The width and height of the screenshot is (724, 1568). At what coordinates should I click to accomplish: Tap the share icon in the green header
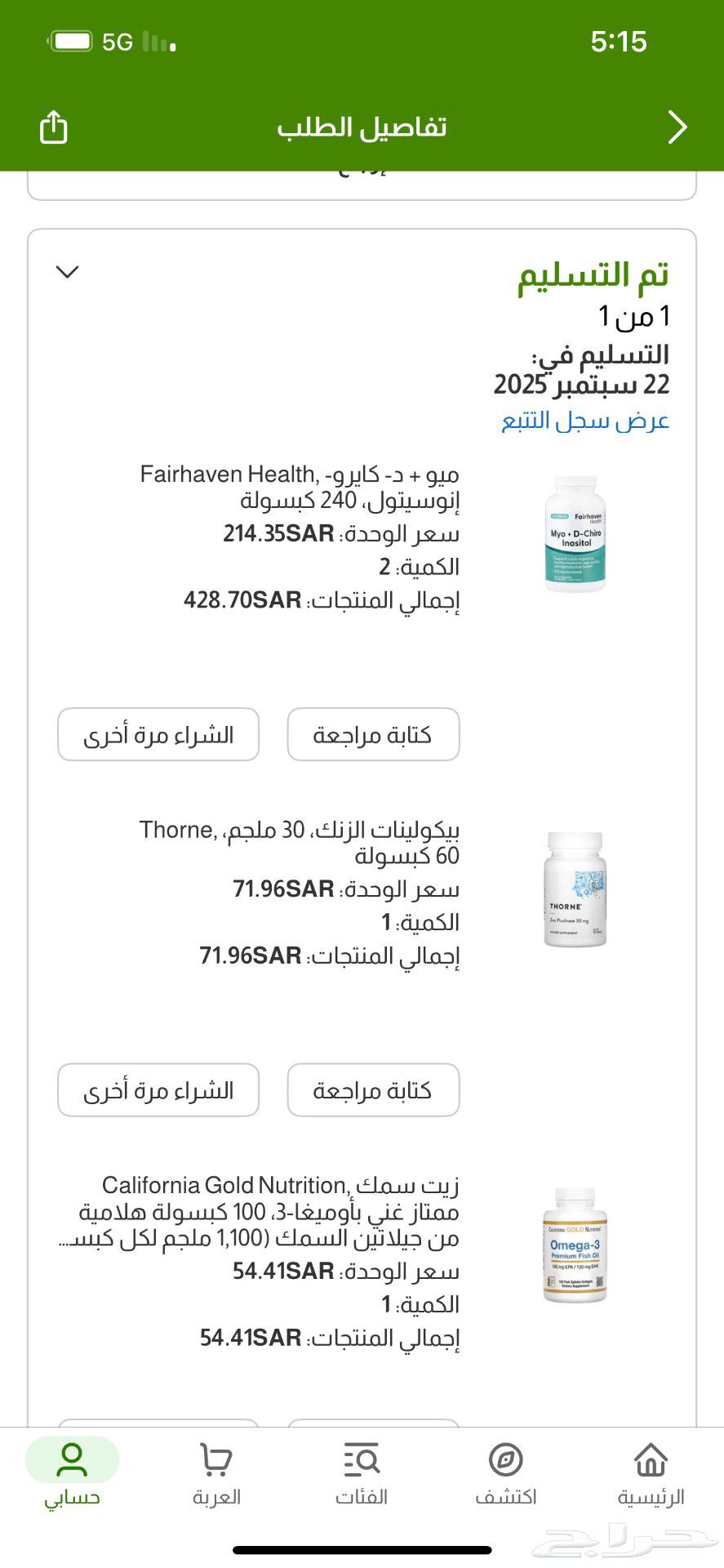(52, 127)
